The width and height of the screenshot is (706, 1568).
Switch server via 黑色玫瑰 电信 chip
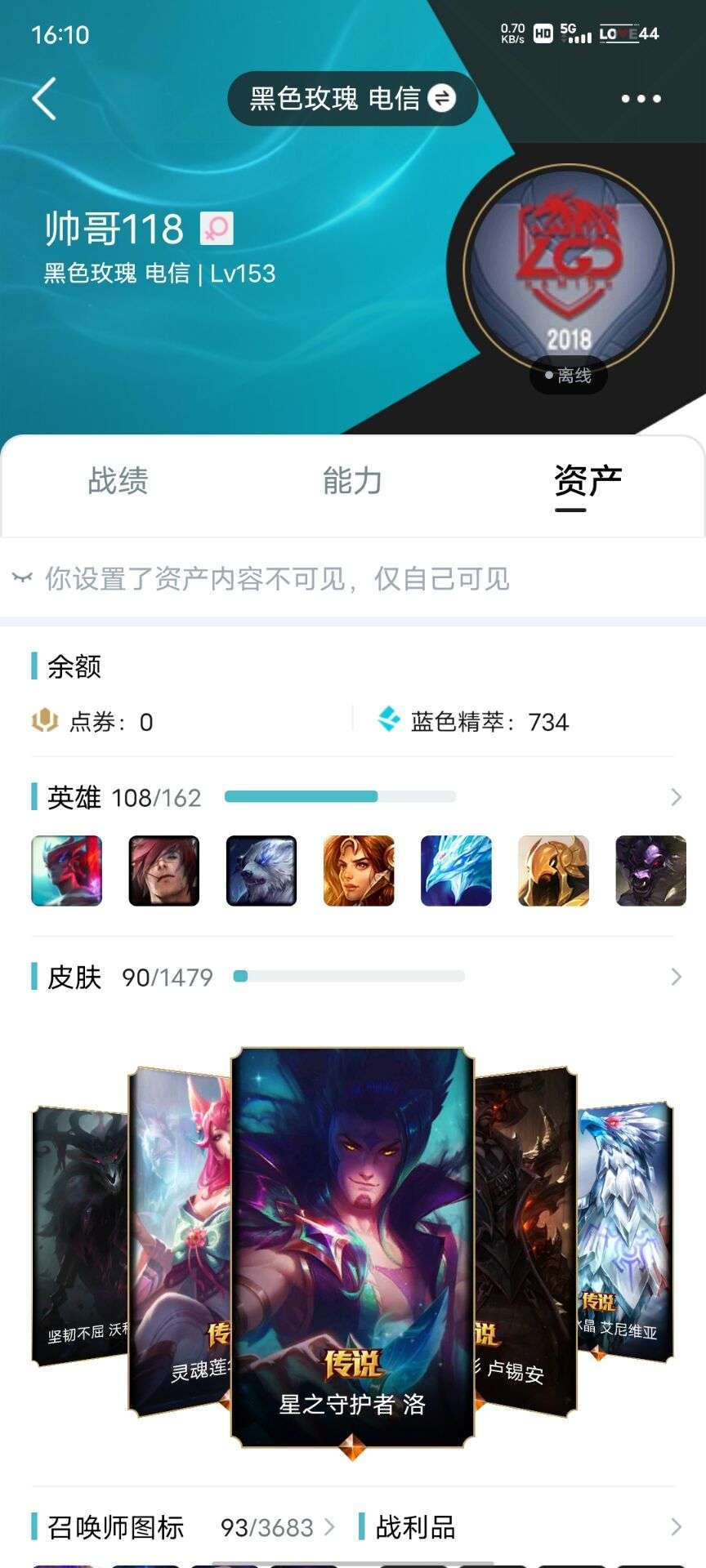click(x=352, y=99)
